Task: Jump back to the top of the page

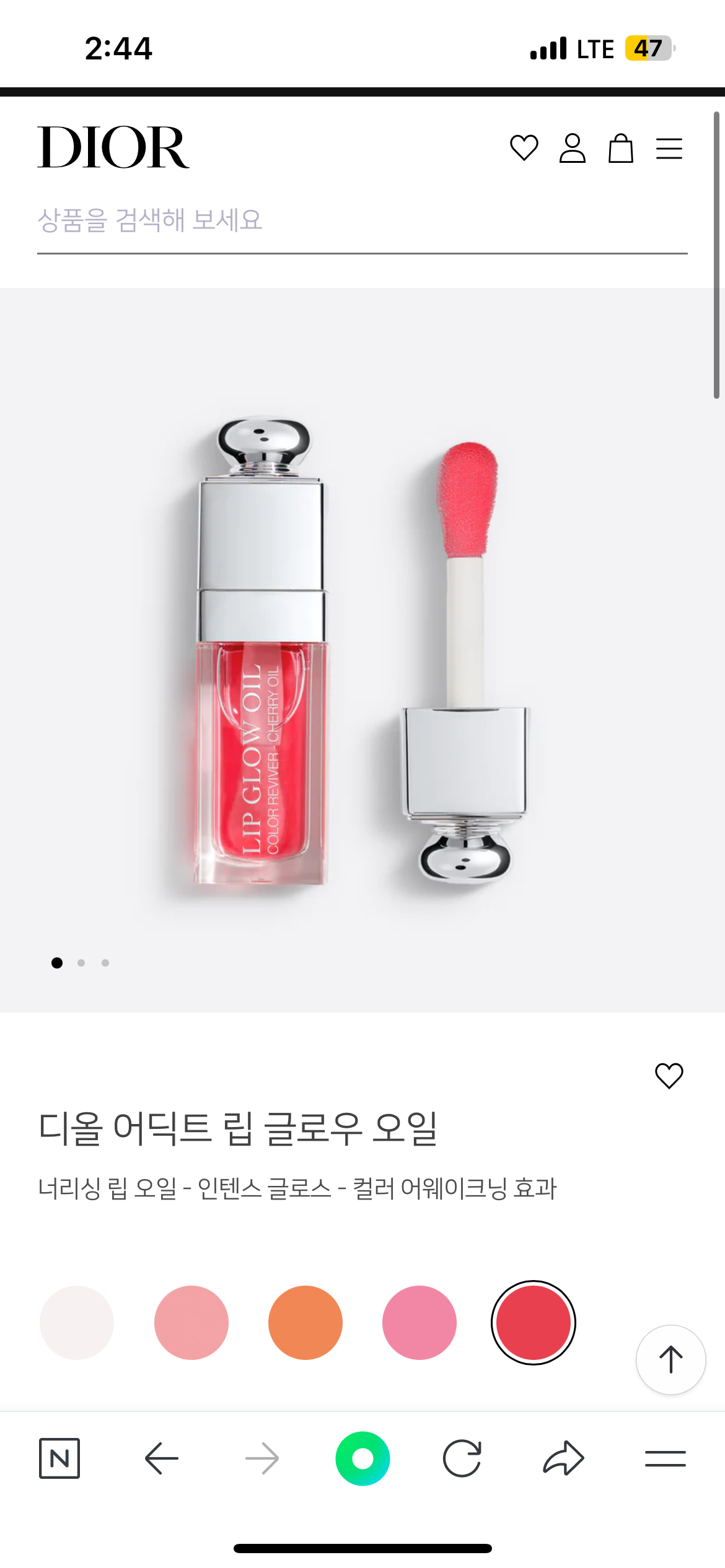Action: (670, 1360)
